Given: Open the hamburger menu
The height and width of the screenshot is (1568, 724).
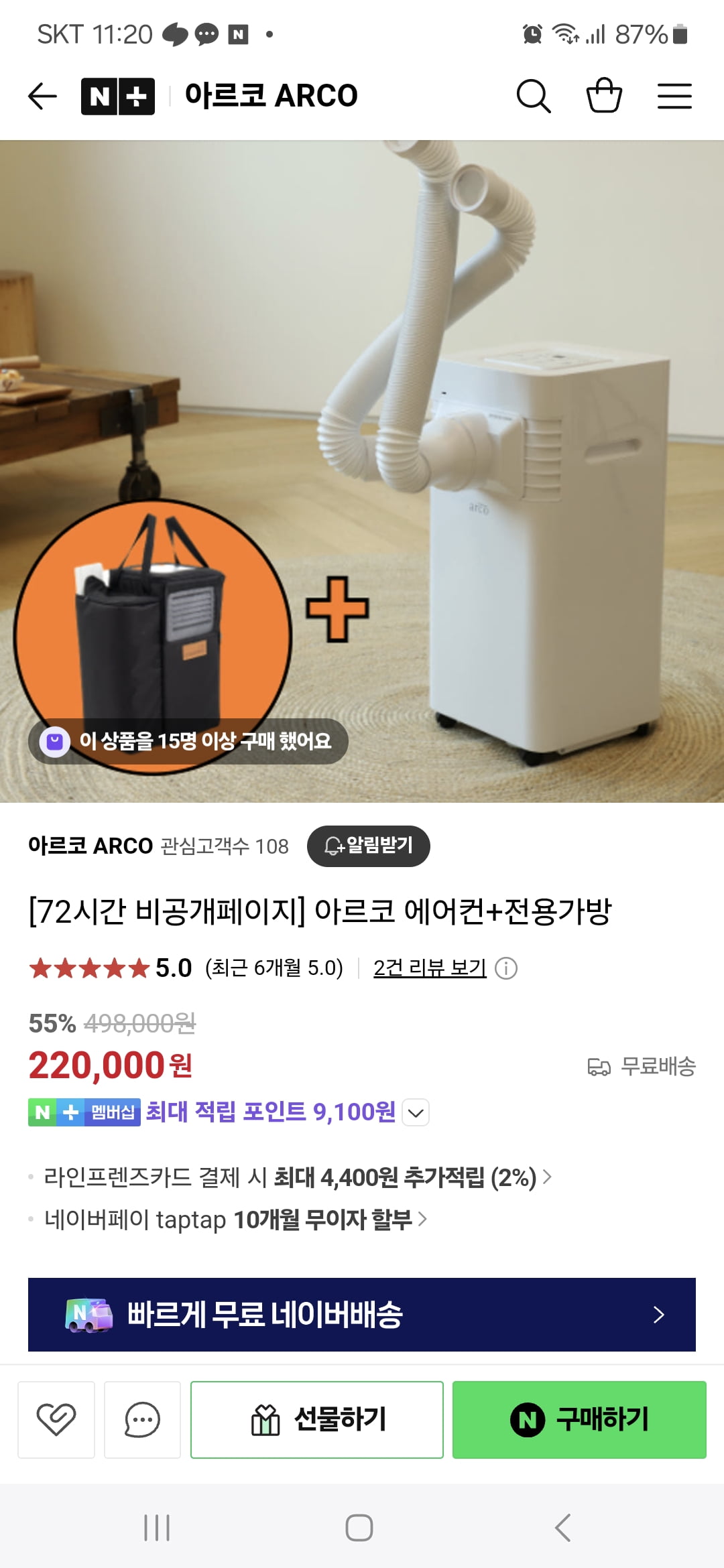Looking at the screenshot, I should tap(674, 96).
